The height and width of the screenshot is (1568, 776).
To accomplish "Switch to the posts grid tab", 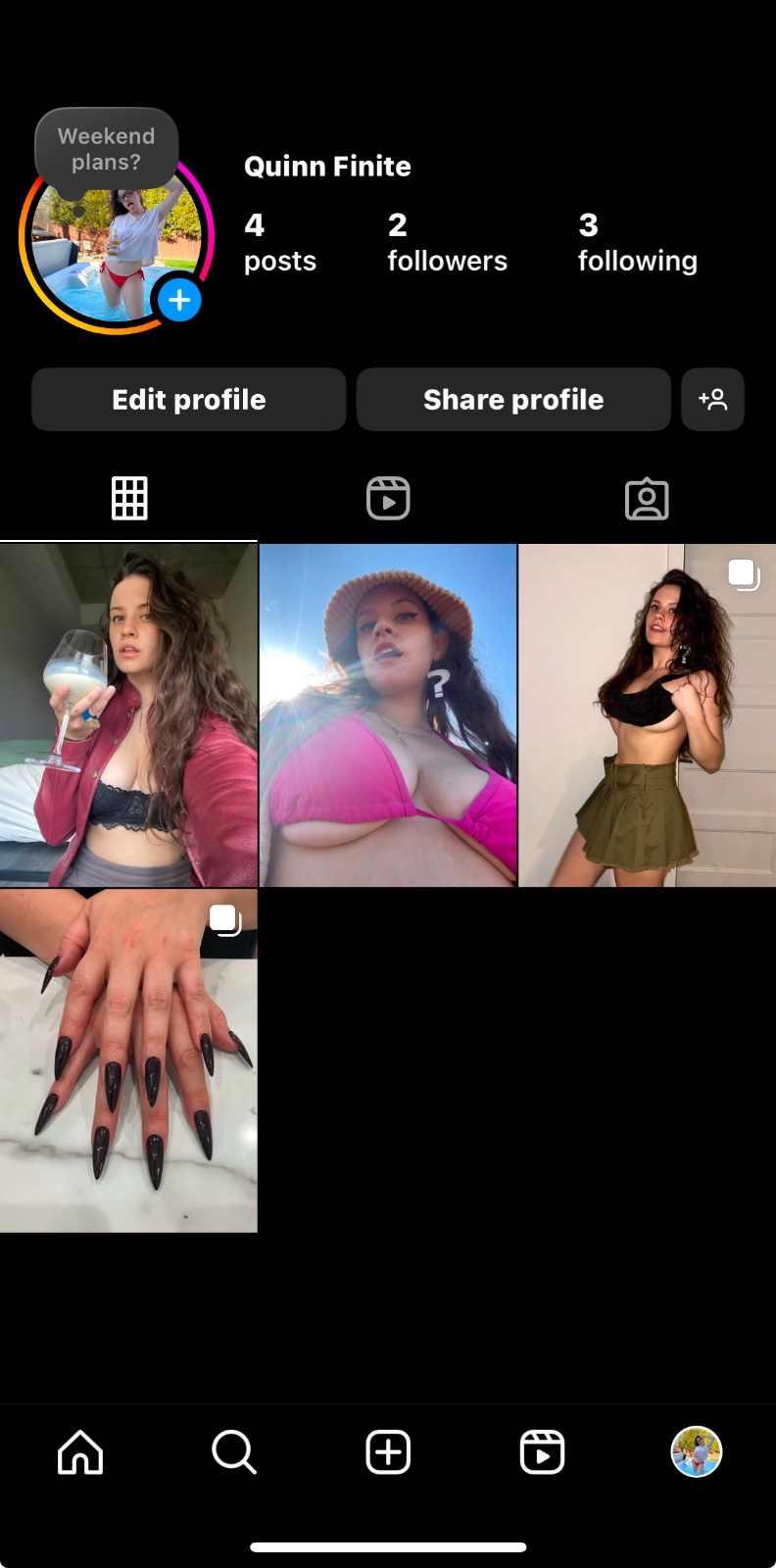I will [x=129, y=499].
